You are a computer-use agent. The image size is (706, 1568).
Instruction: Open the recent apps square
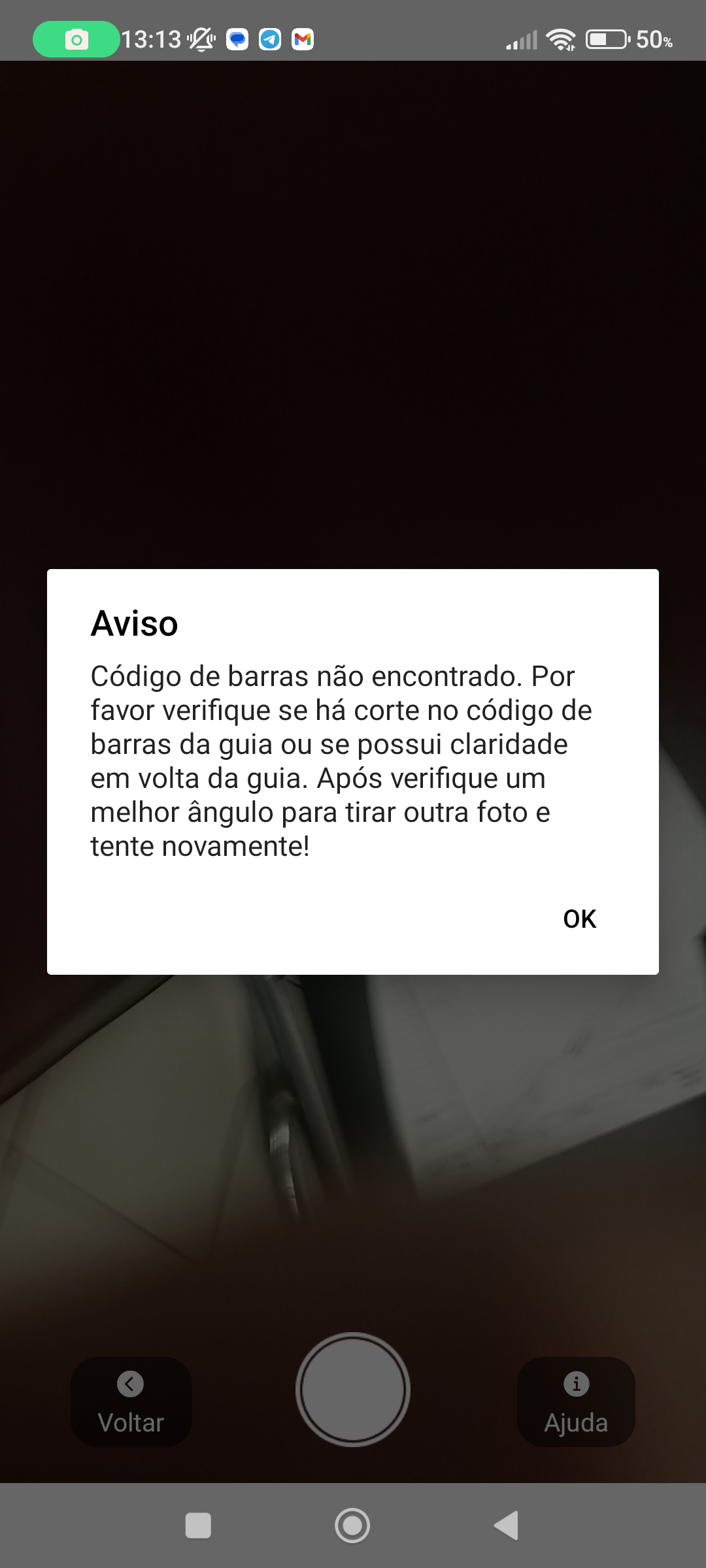pyautogui.click(x=198, y=1526)
